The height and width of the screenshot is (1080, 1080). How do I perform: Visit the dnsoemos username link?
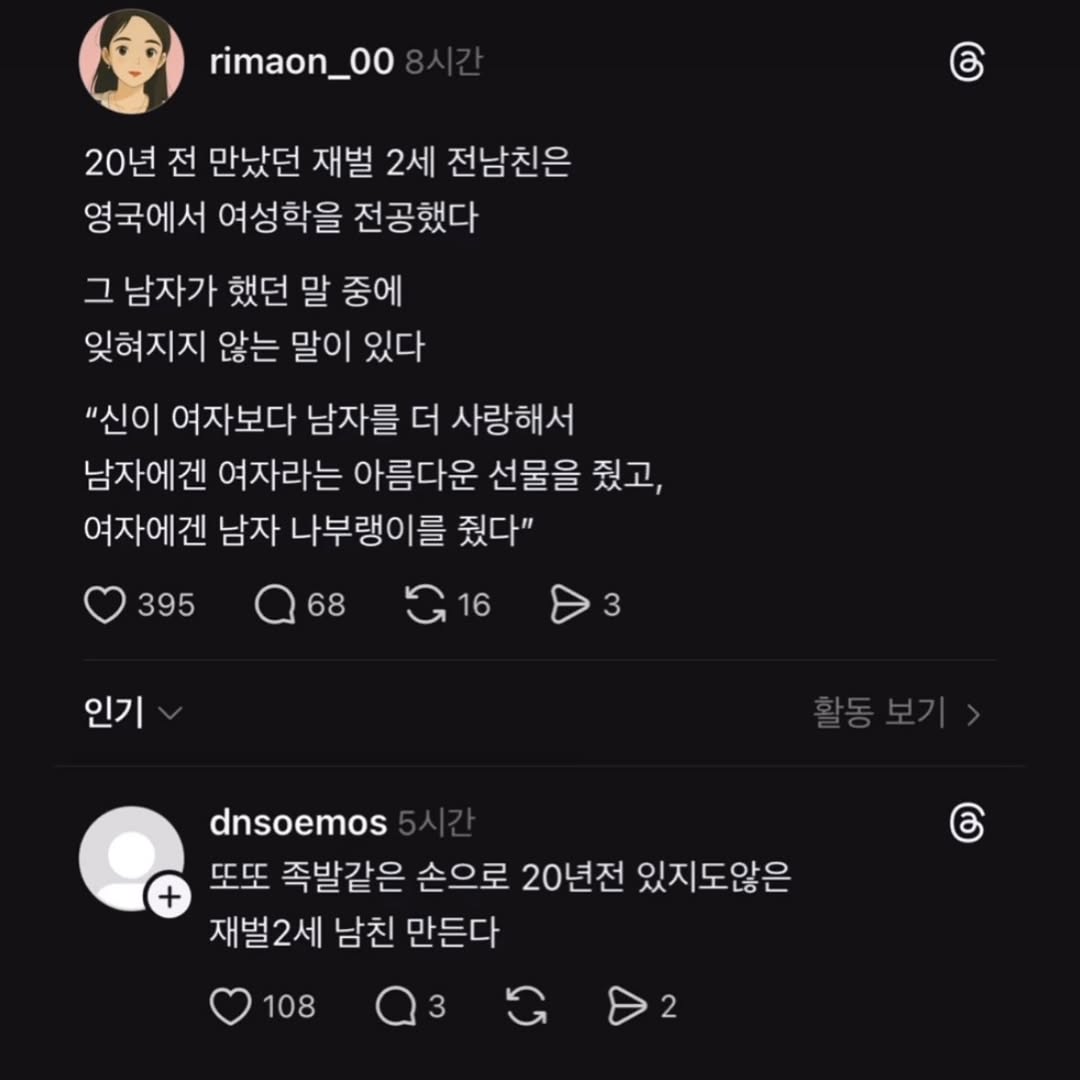(298, 823)
